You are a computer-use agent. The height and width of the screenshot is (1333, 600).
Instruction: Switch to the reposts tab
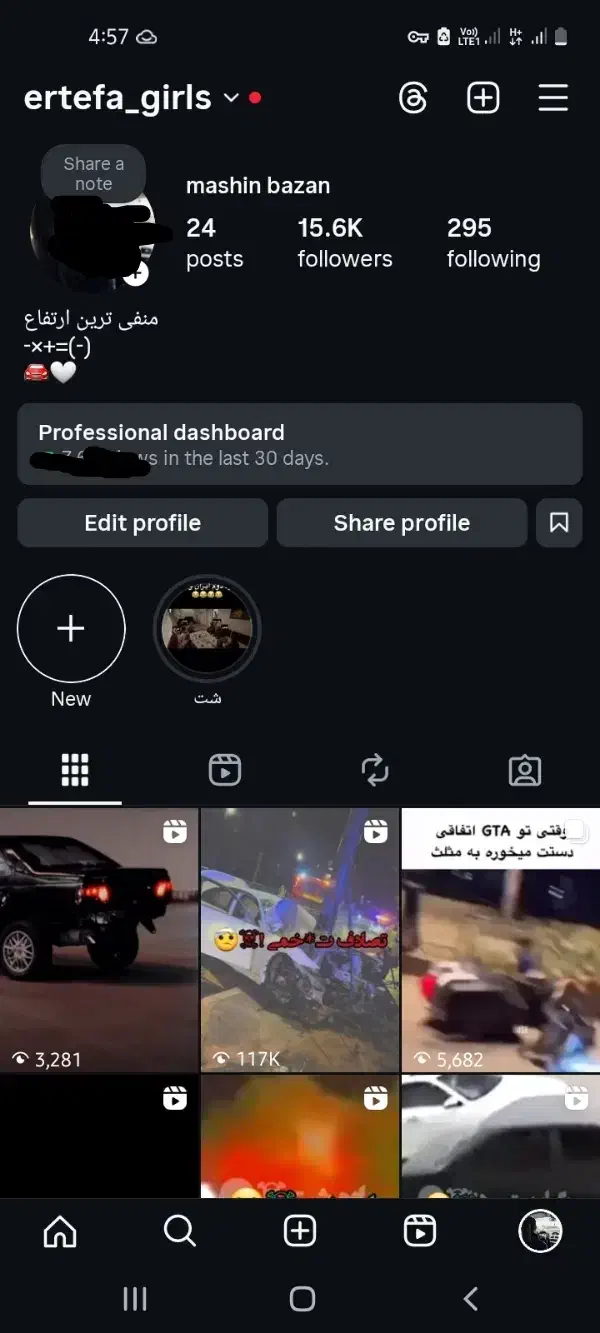(x=375, y=770)
